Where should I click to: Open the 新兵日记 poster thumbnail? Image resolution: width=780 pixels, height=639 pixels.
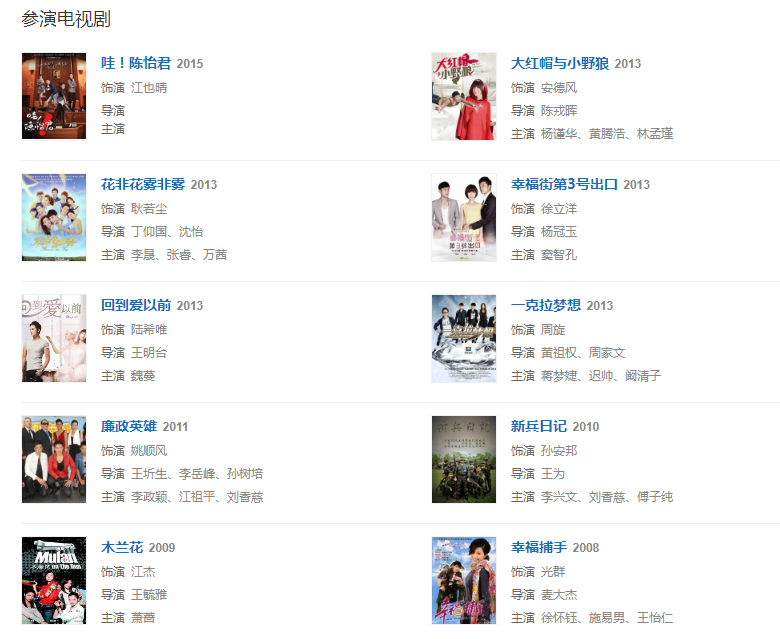point(463,459)
